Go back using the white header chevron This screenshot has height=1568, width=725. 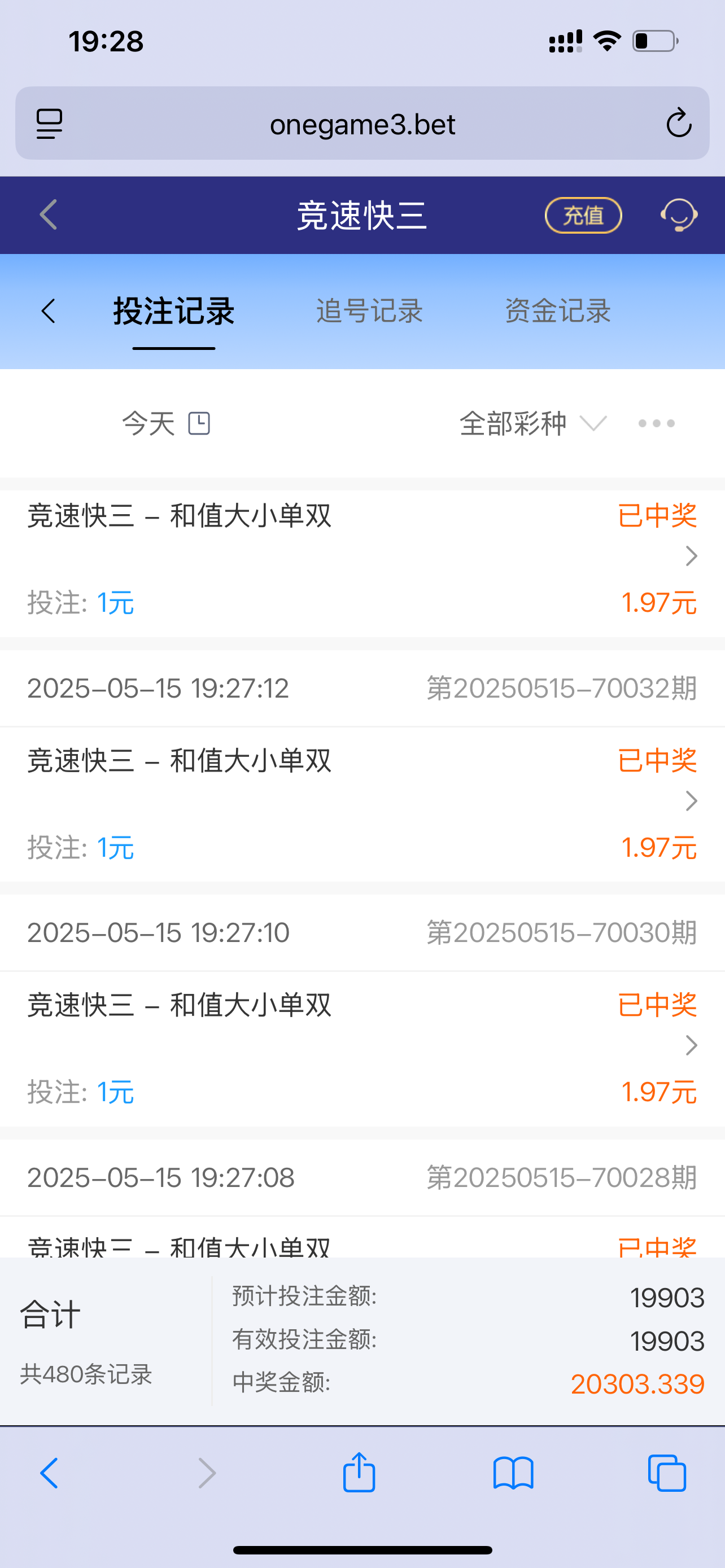point(47,214)
